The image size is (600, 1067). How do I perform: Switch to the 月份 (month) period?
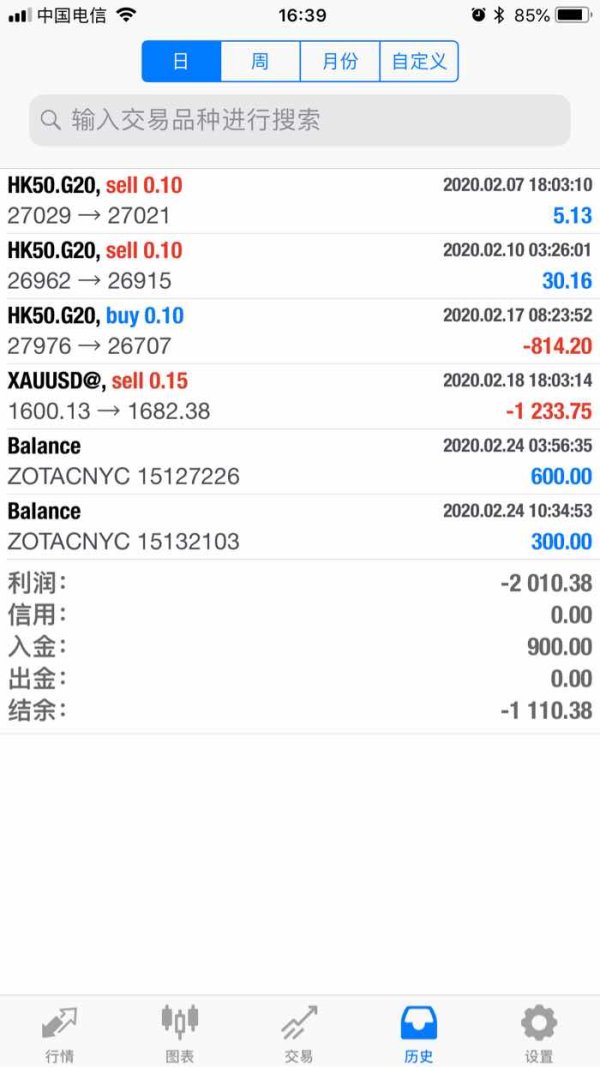tap(340, 61)
